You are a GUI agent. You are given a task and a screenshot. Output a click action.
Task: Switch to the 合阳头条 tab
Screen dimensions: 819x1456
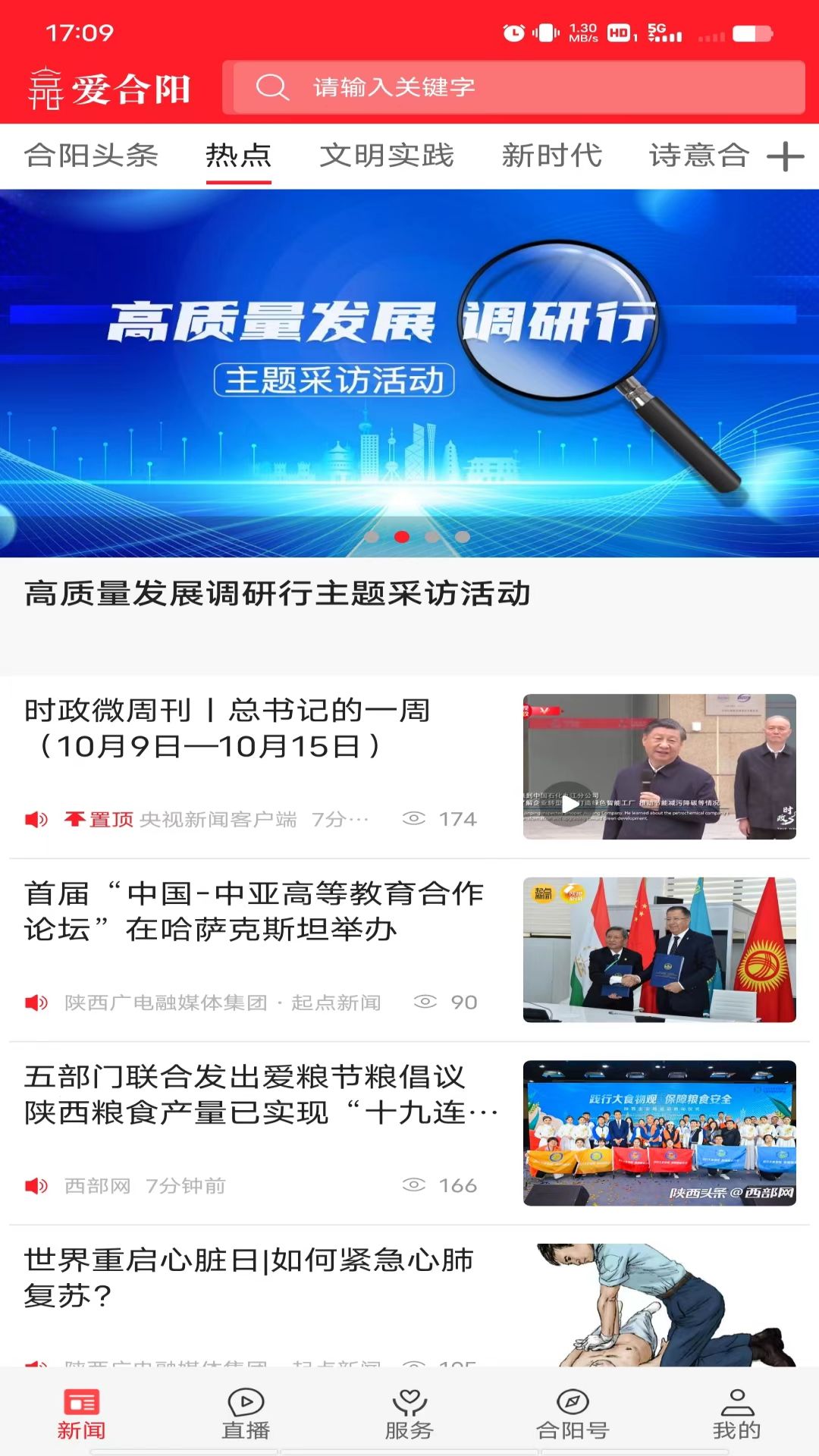(91, 155)
